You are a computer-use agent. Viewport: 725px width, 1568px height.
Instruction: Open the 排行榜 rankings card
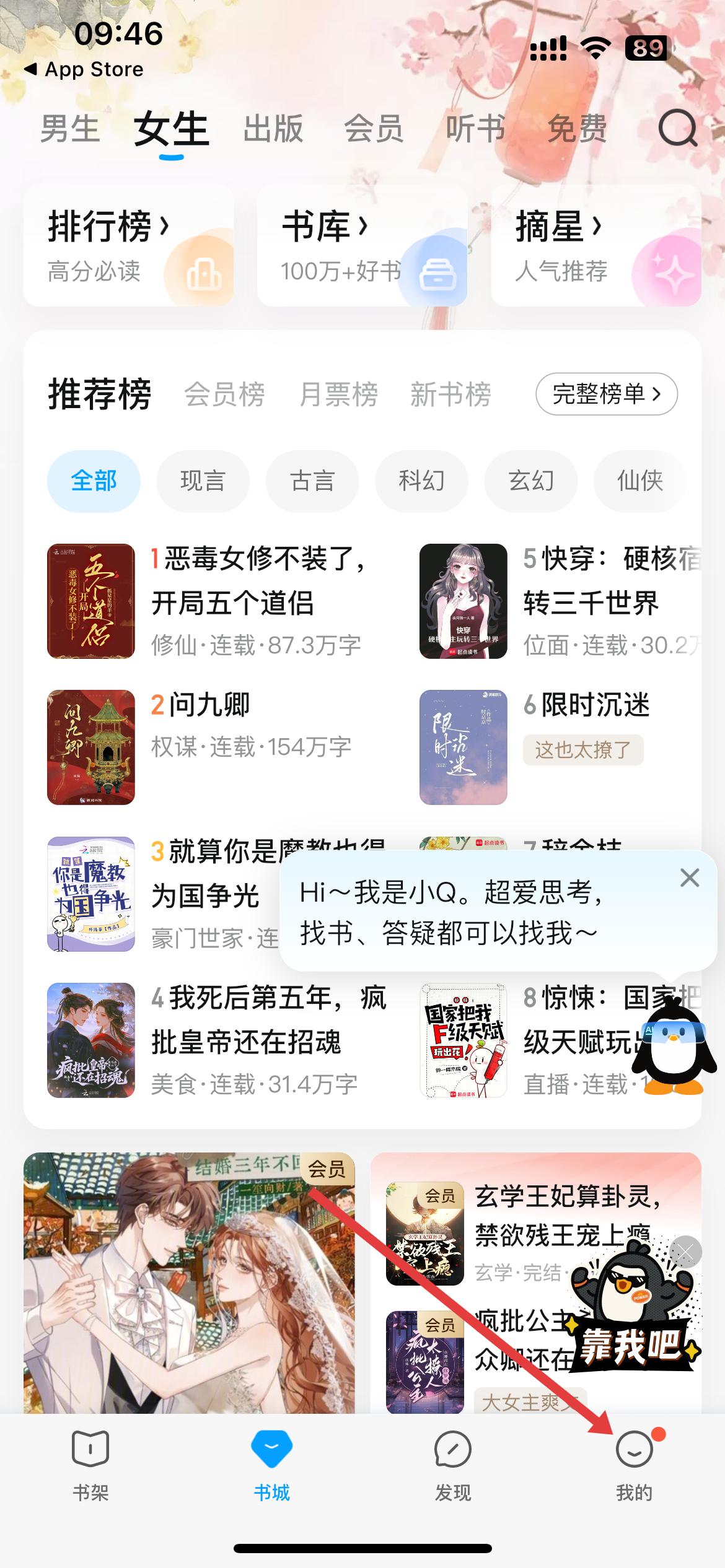point(128,246)
